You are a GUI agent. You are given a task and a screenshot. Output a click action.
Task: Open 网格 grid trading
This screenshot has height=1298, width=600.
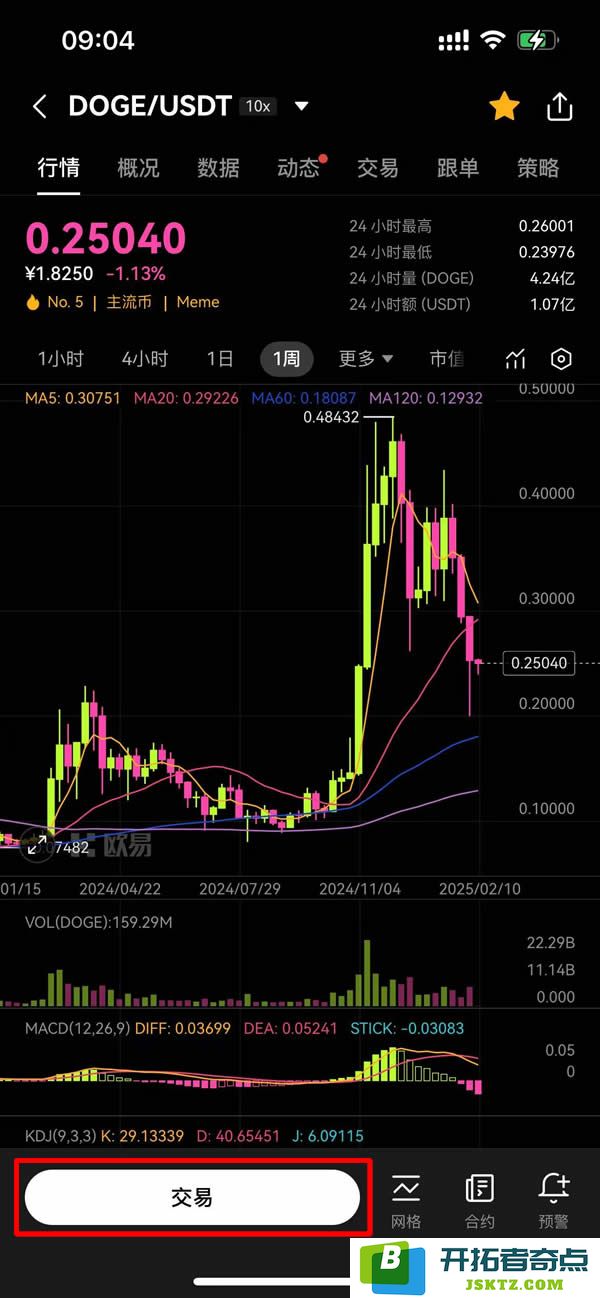coord(406,1200)
